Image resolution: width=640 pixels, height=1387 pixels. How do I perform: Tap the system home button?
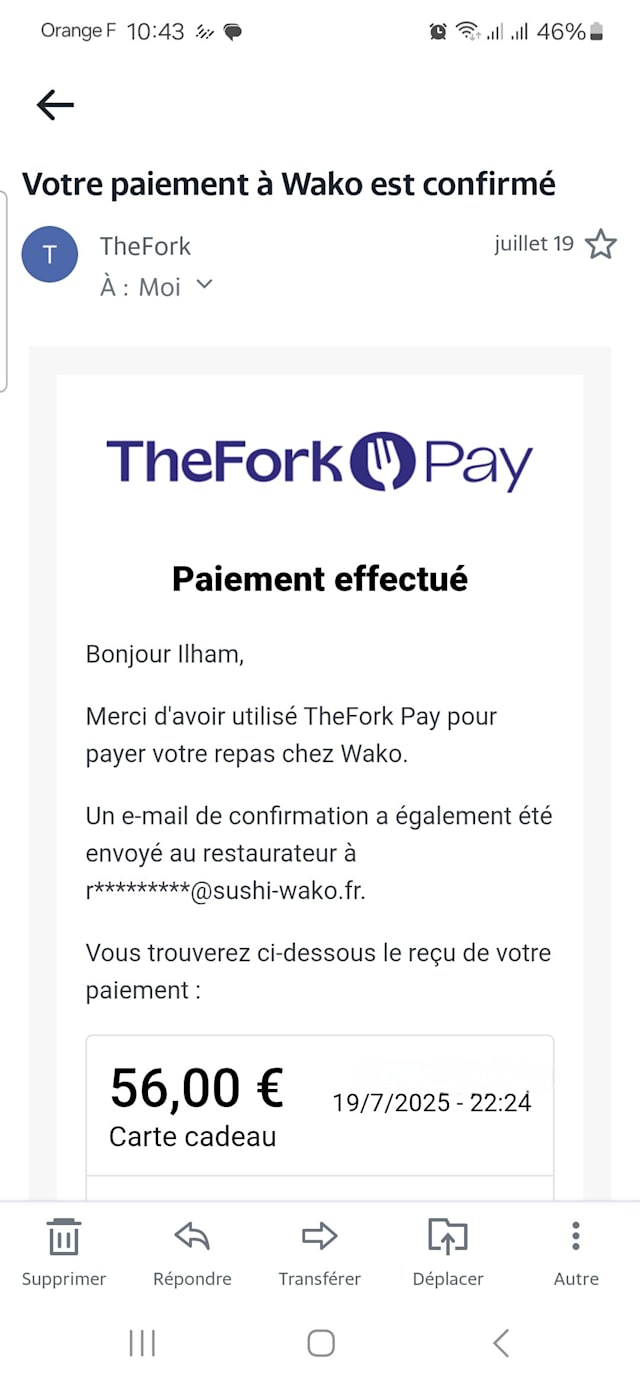(x=320, y=1343)
